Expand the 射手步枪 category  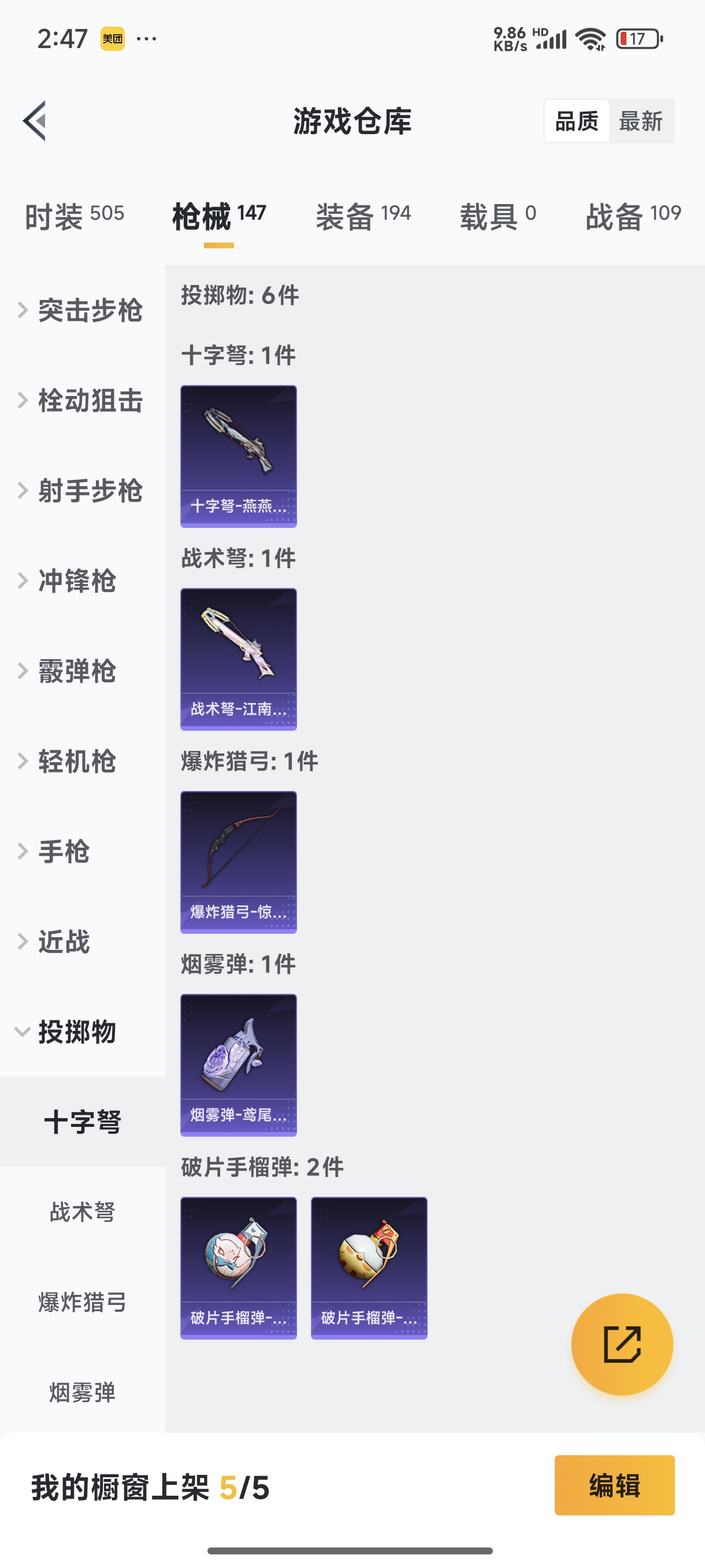[x=82, y=491]
